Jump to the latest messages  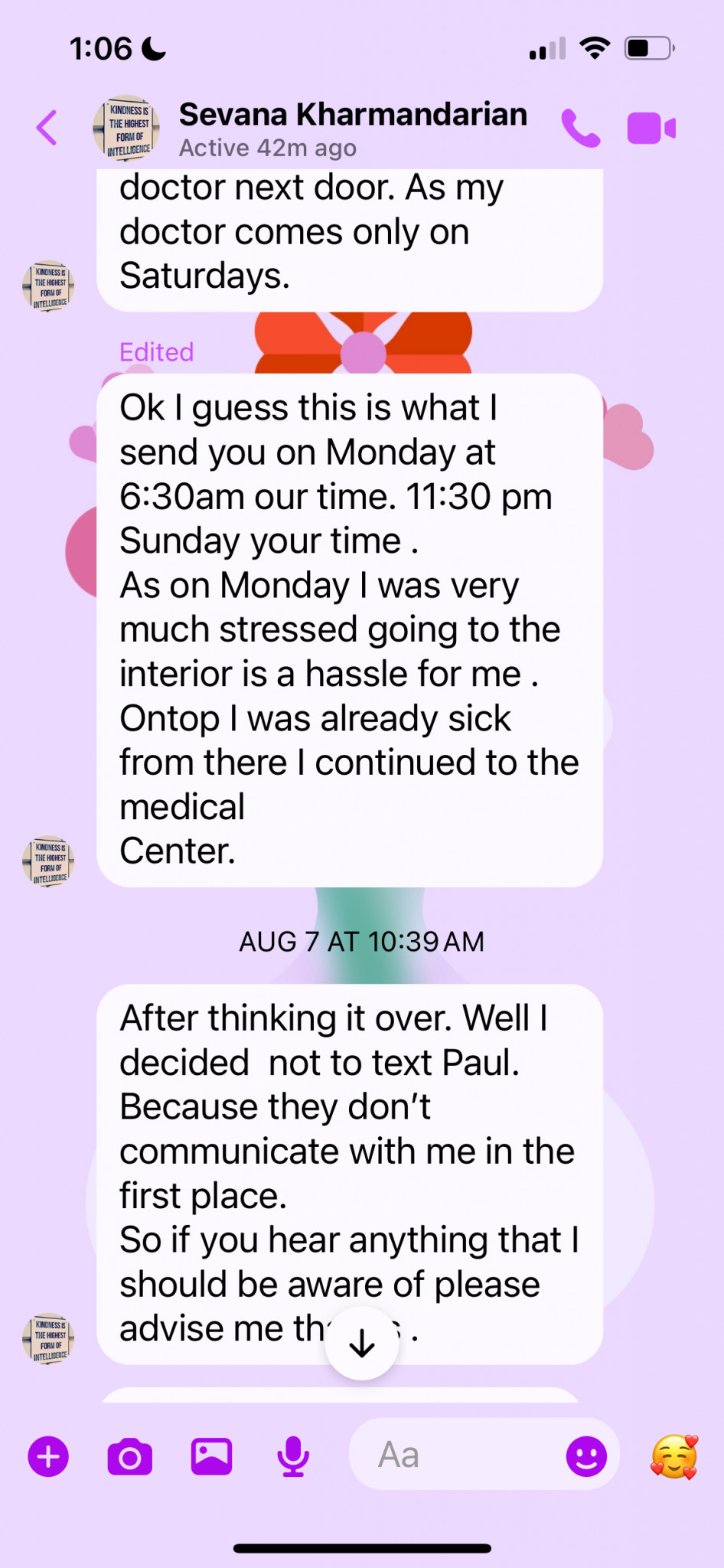(362, 1344)
